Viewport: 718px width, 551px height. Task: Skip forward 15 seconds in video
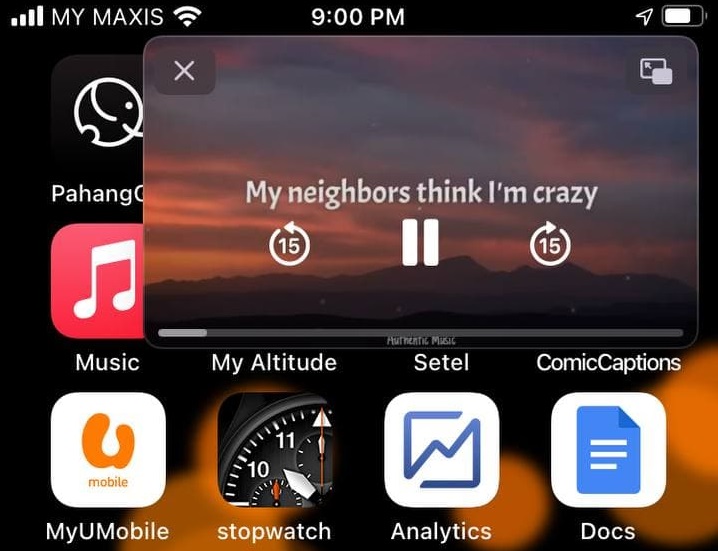(550, 244)
